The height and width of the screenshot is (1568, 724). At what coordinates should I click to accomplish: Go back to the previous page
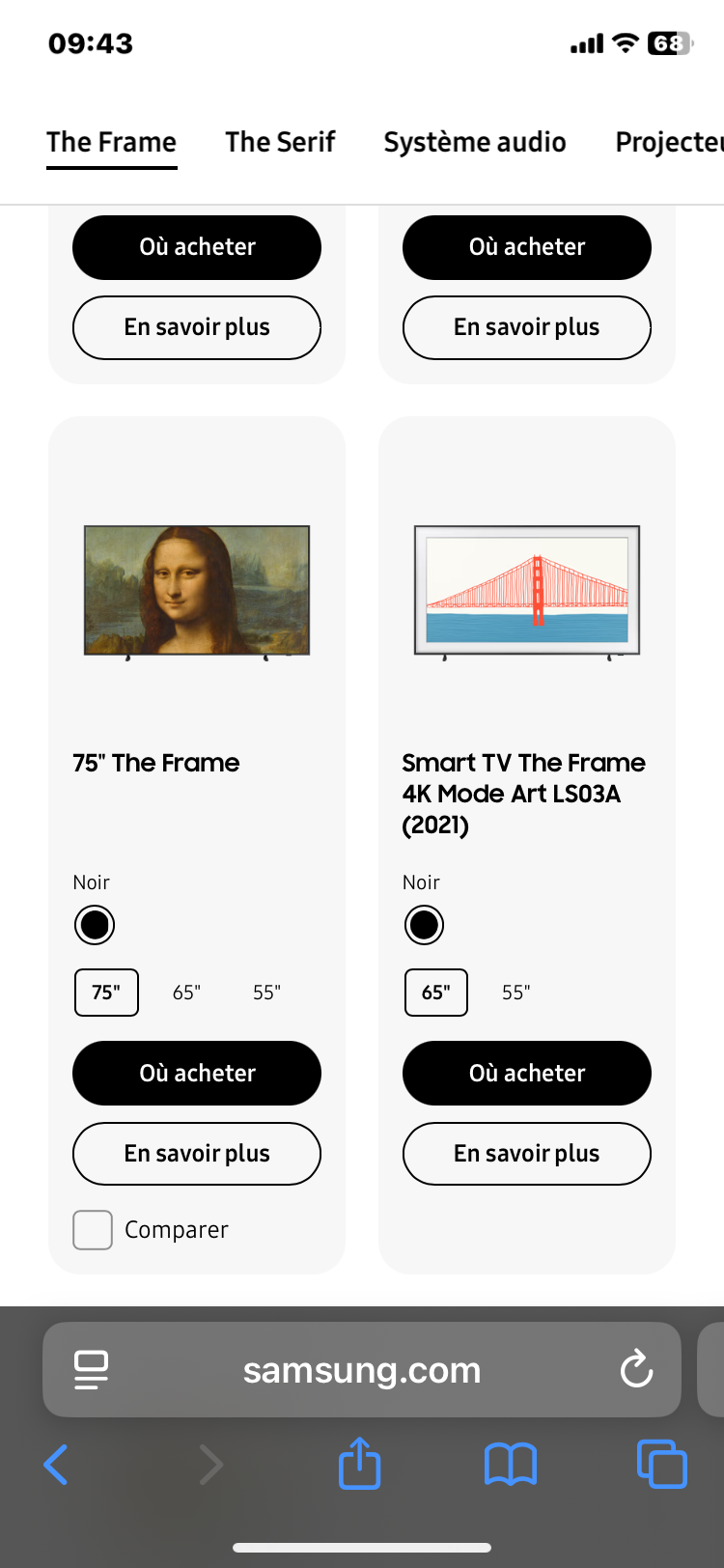pyautogui.click(x=56, y=1465)
